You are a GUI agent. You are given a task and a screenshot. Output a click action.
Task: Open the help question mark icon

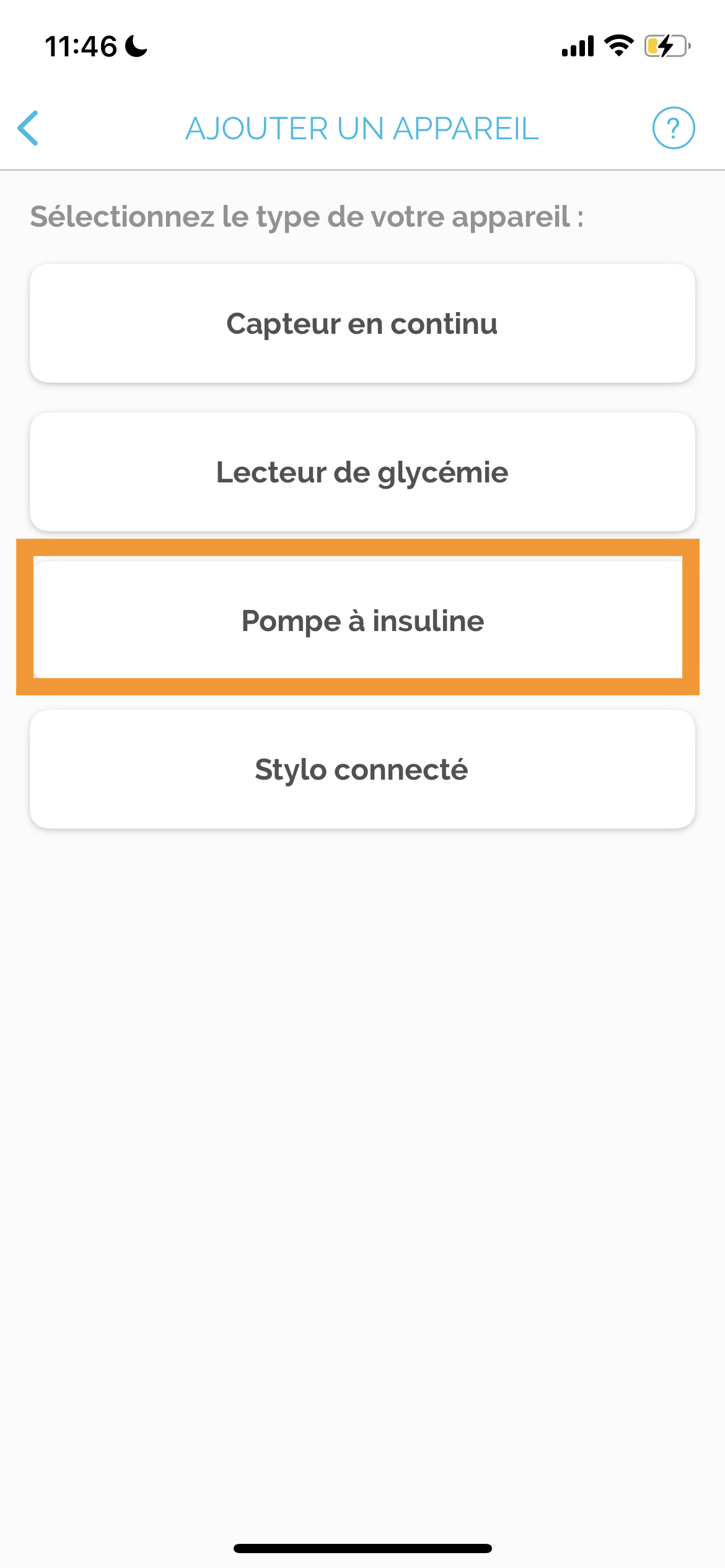(x=674, y=128)
